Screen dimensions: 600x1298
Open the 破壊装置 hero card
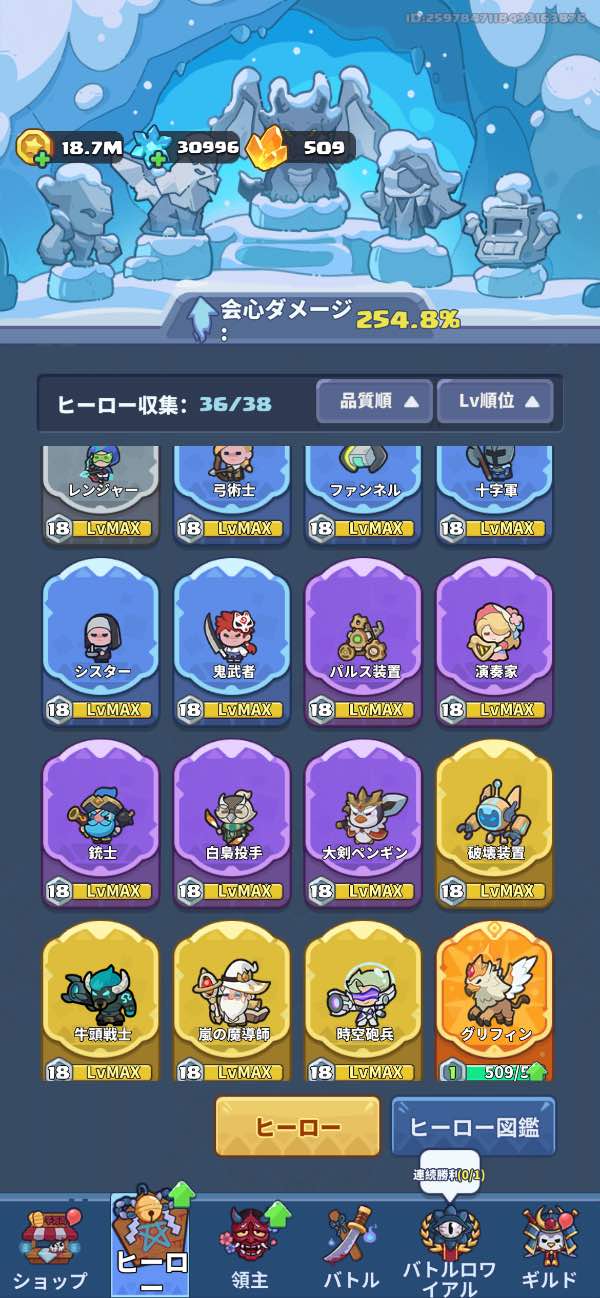click(495, 822)
